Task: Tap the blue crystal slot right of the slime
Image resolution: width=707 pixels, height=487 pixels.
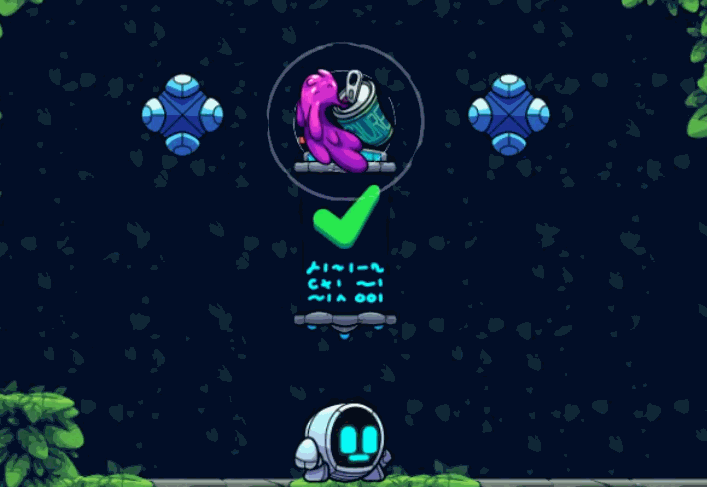Action: pyautogui.click(x=508, y=113)
